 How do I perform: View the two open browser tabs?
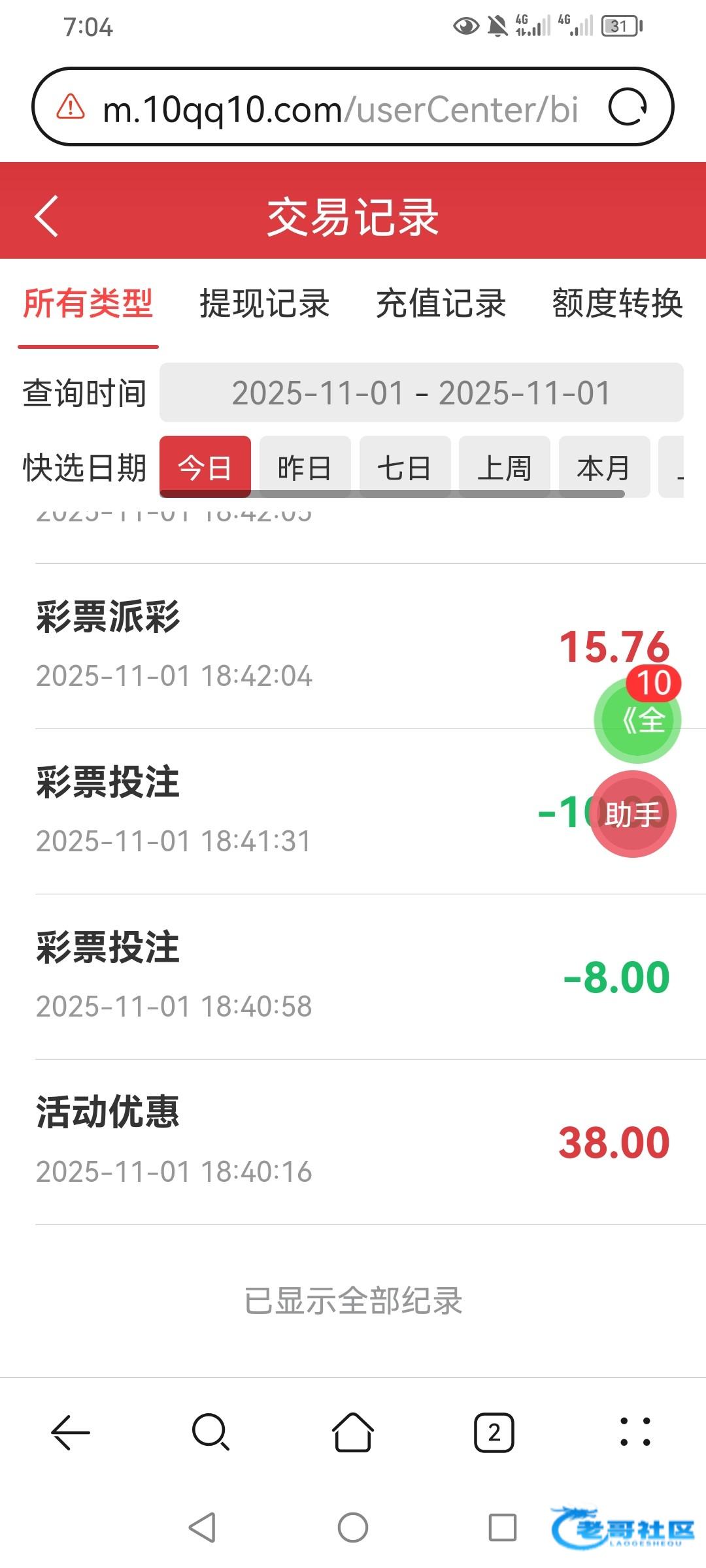point(494,1432)
